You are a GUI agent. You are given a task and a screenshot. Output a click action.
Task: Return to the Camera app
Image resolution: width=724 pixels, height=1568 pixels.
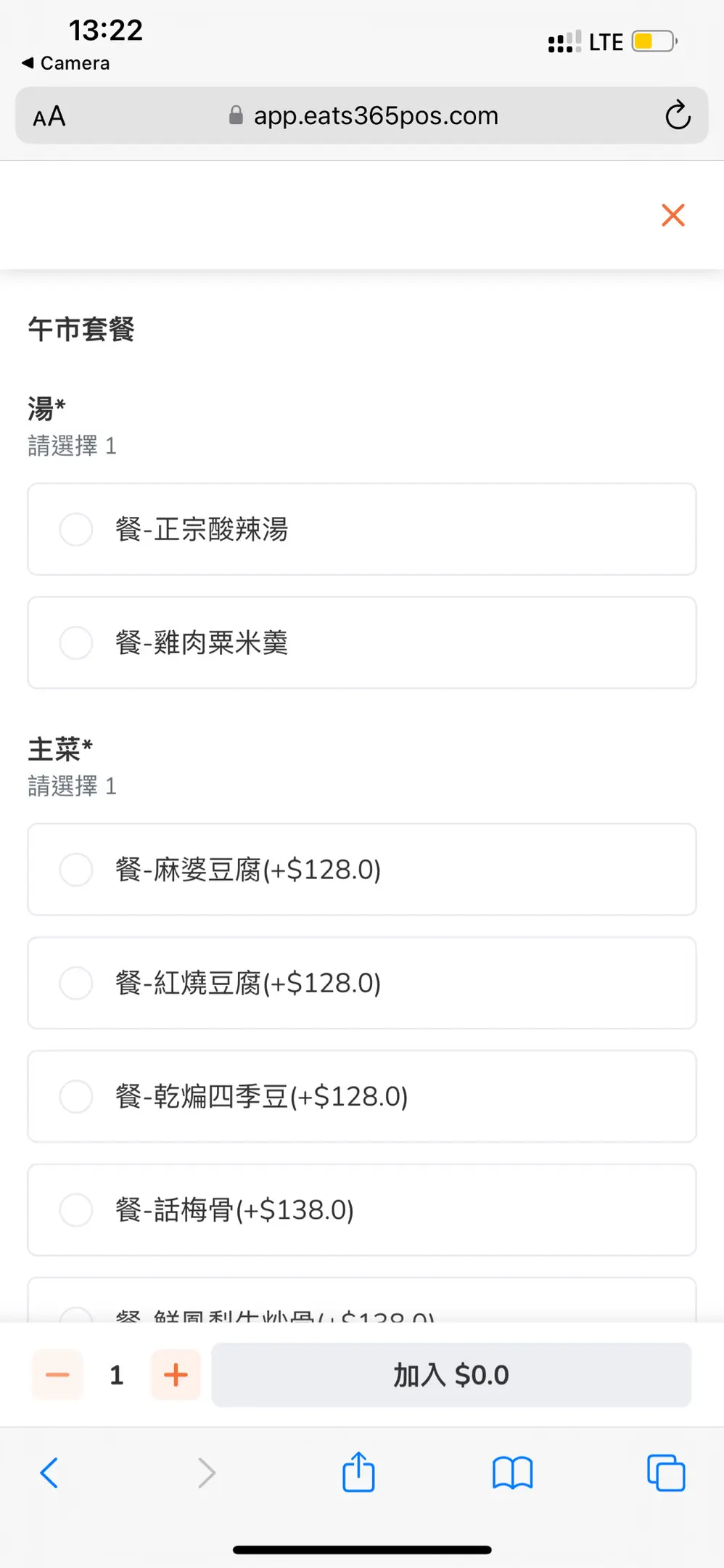(x=66, y=63)
